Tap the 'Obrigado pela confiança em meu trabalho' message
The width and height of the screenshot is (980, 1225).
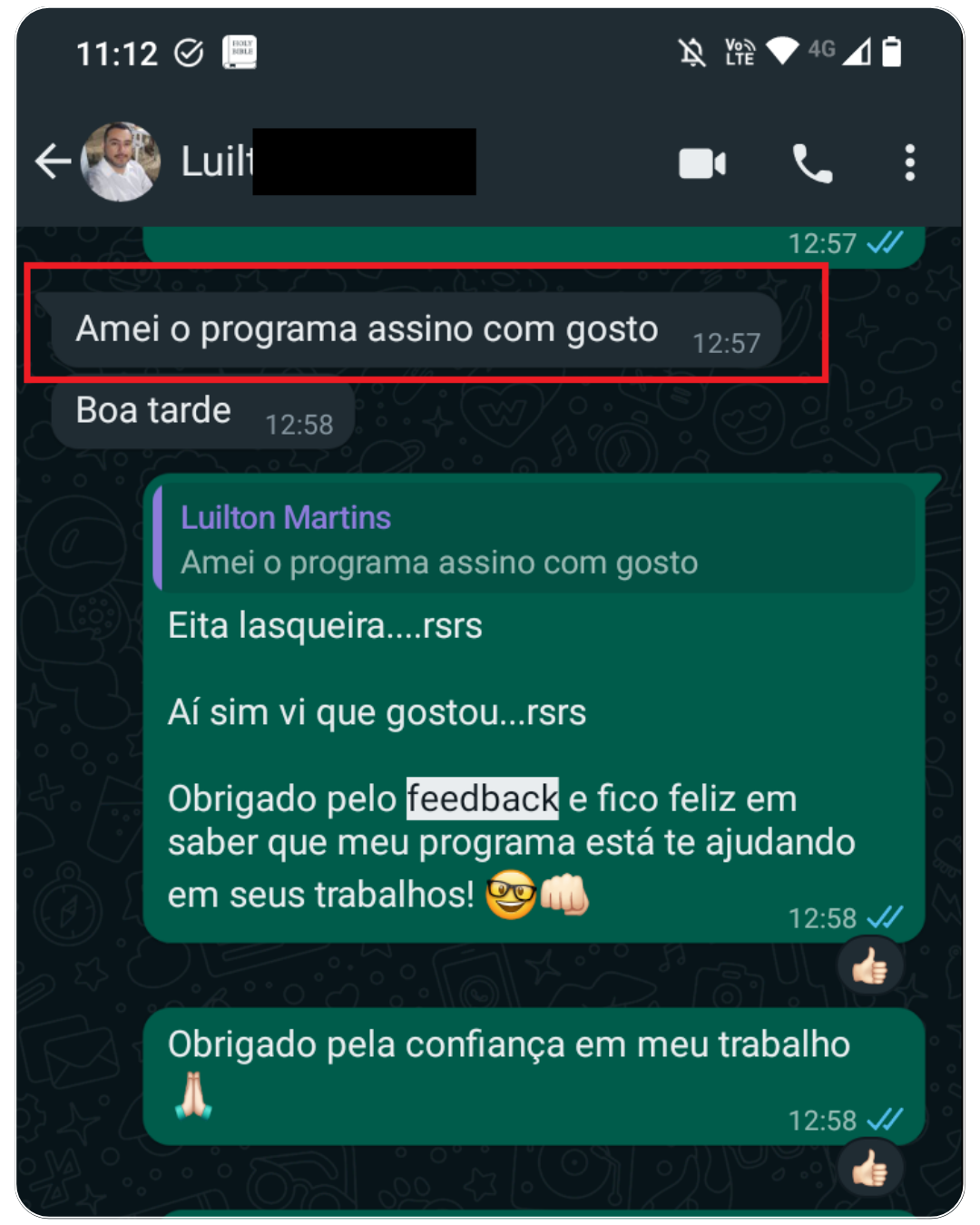[508, 1044]
